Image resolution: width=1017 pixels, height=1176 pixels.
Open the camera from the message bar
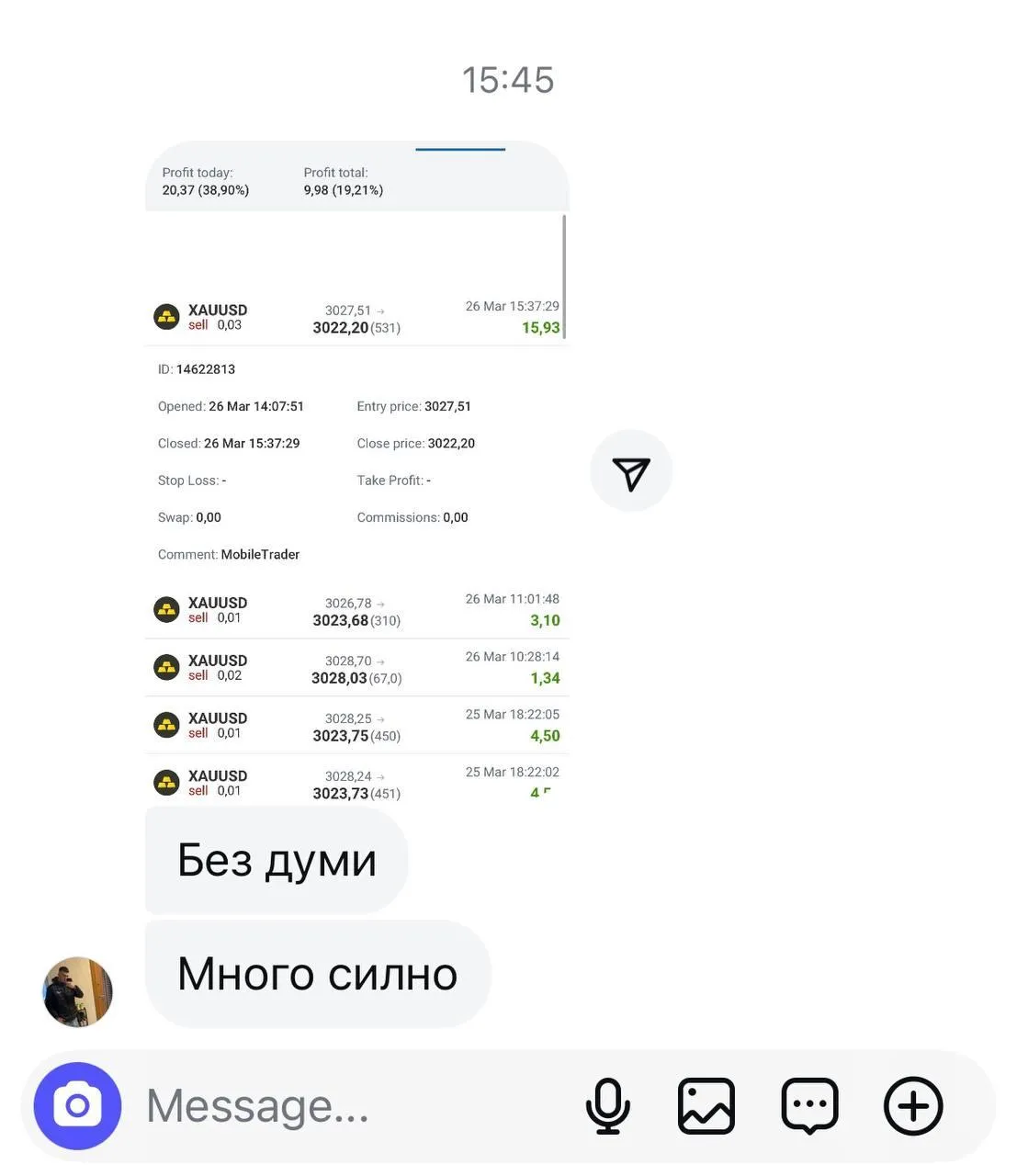[x=77, y=1106]
